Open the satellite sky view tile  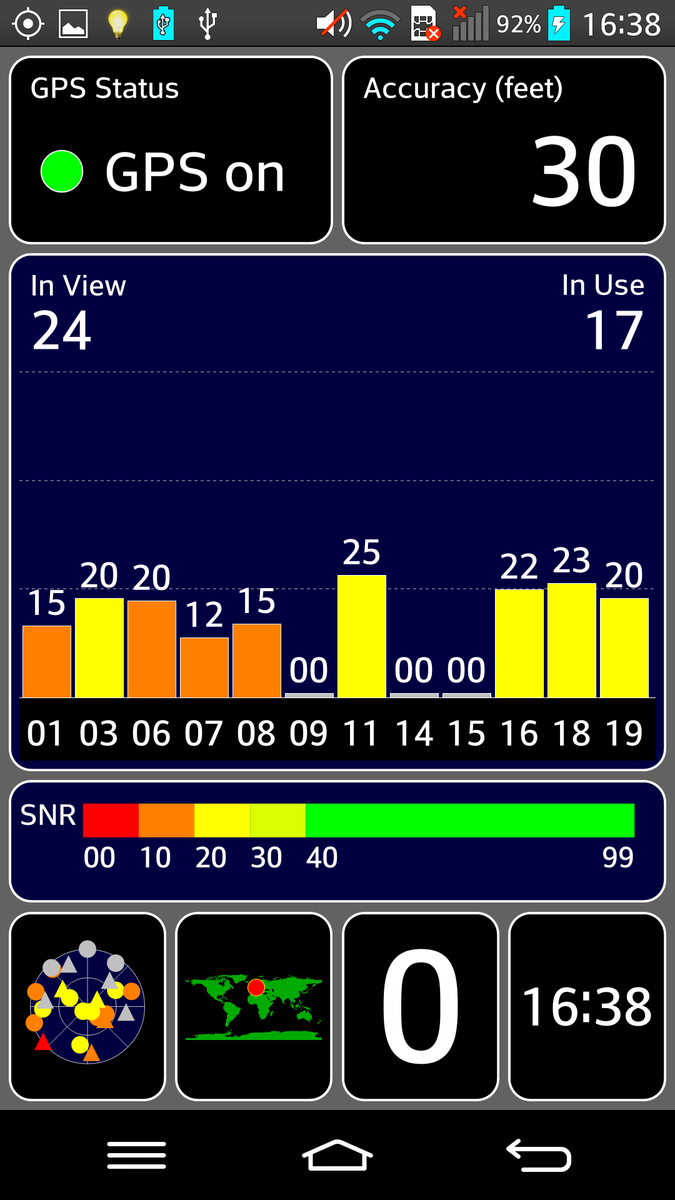(x=87, y=1006)
